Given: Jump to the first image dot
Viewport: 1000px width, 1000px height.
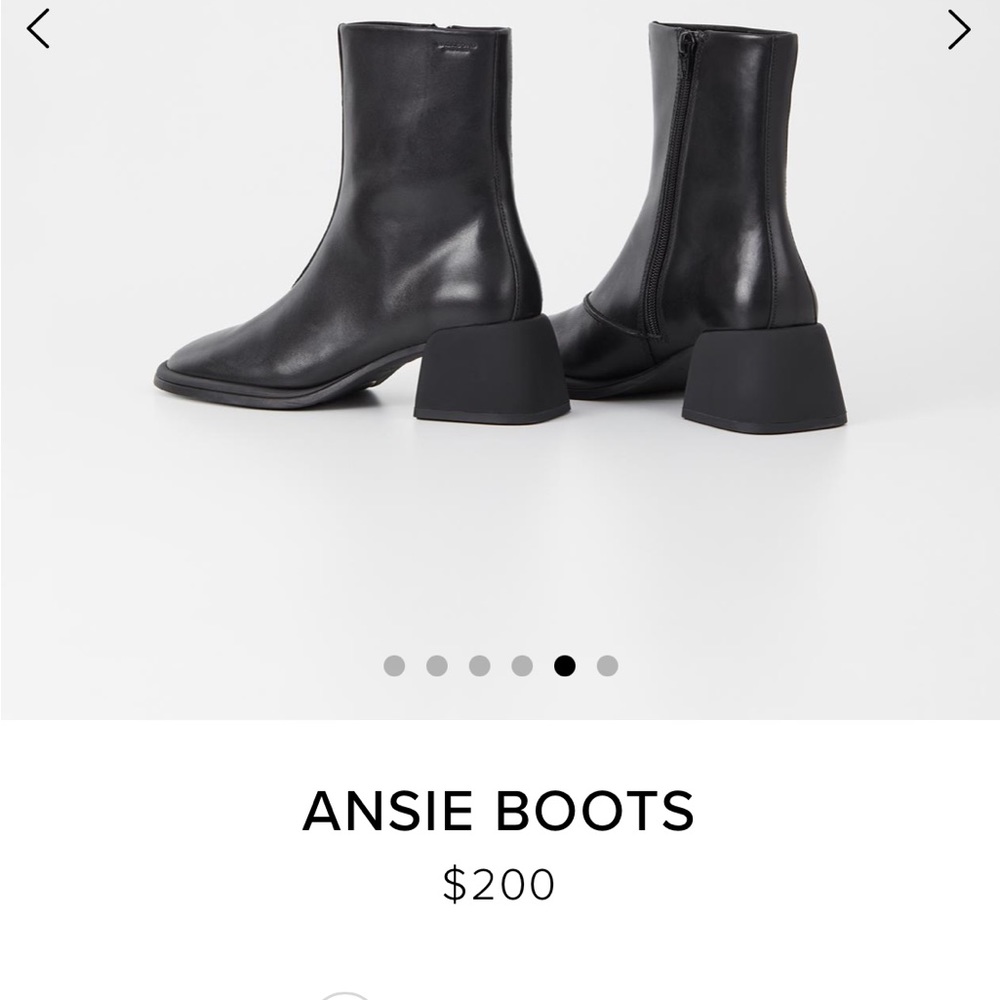Looking at the screenshot, I should 394,666.
